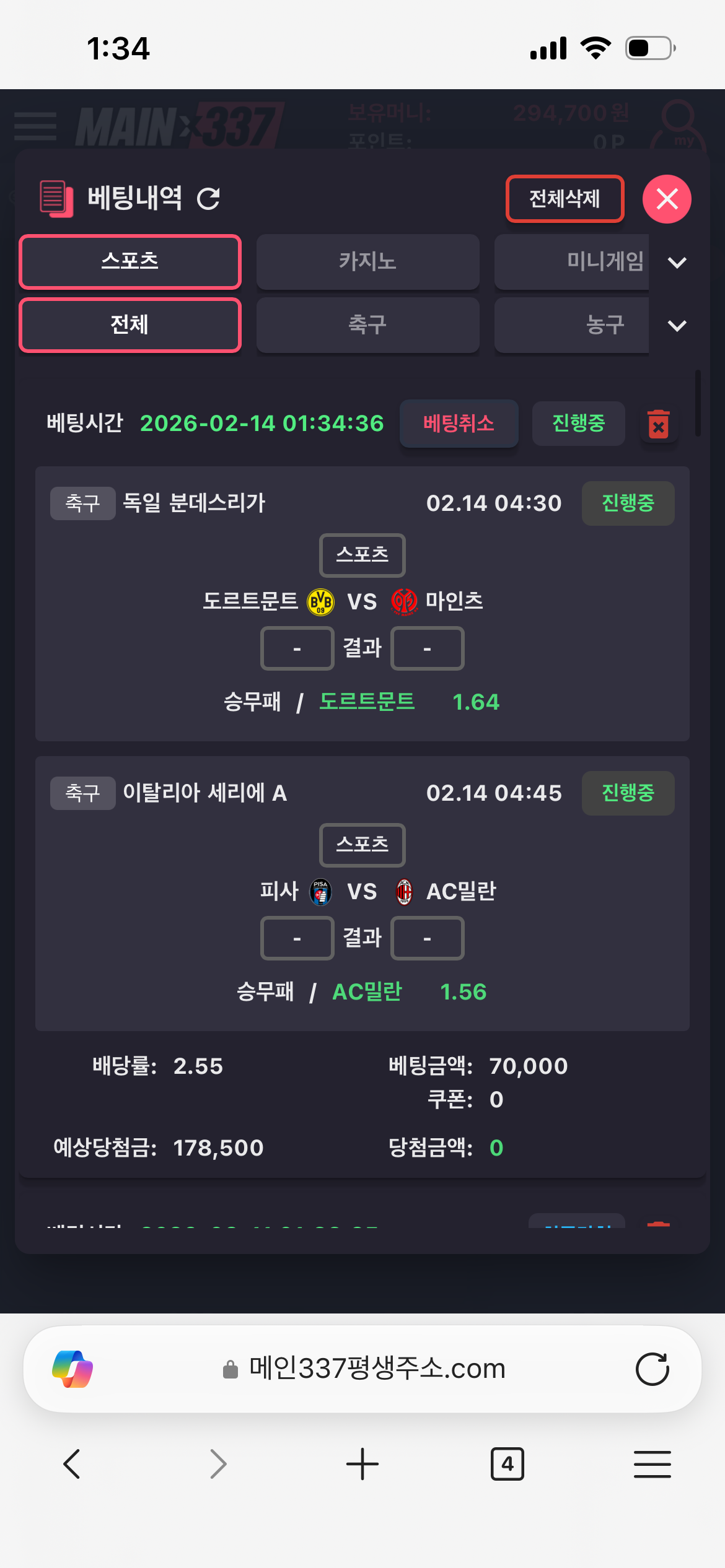Viewport: 725px width, 1568px height.
Task: Tap 베팅취소 to cancel the bet
Action: [x=459, y=424]
